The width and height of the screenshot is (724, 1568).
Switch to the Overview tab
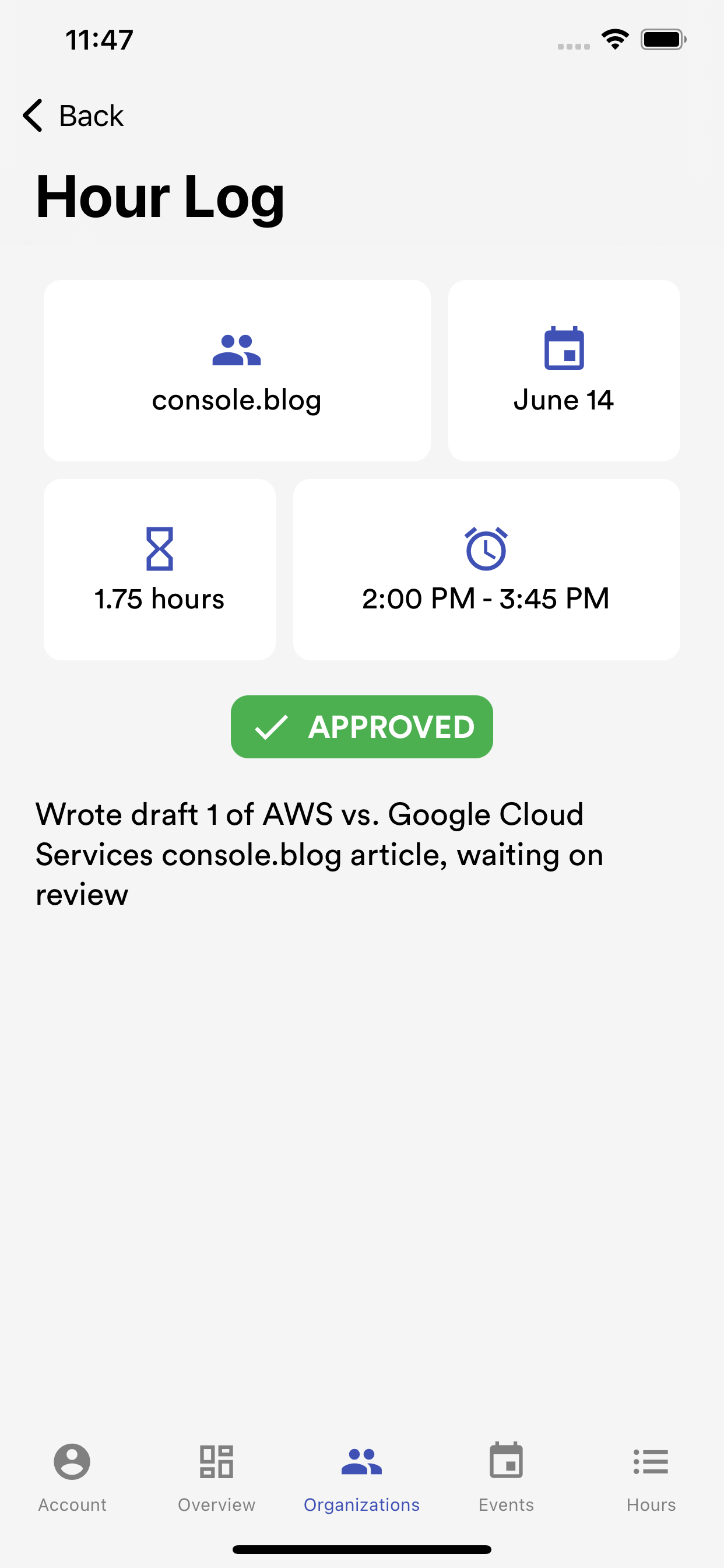pyautogui.click(x=217, y=1476)
